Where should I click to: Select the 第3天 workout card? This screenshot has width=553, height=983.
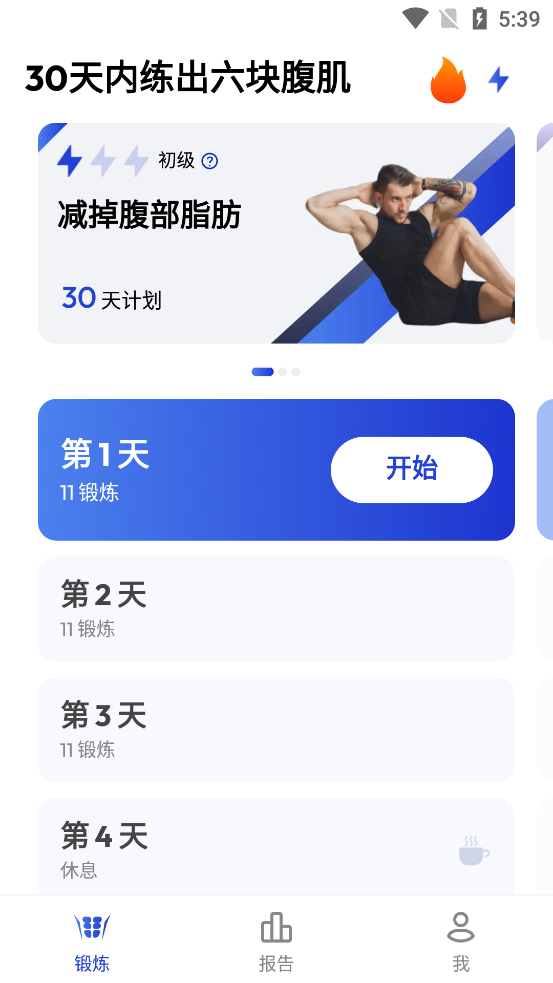click(276, 729)
